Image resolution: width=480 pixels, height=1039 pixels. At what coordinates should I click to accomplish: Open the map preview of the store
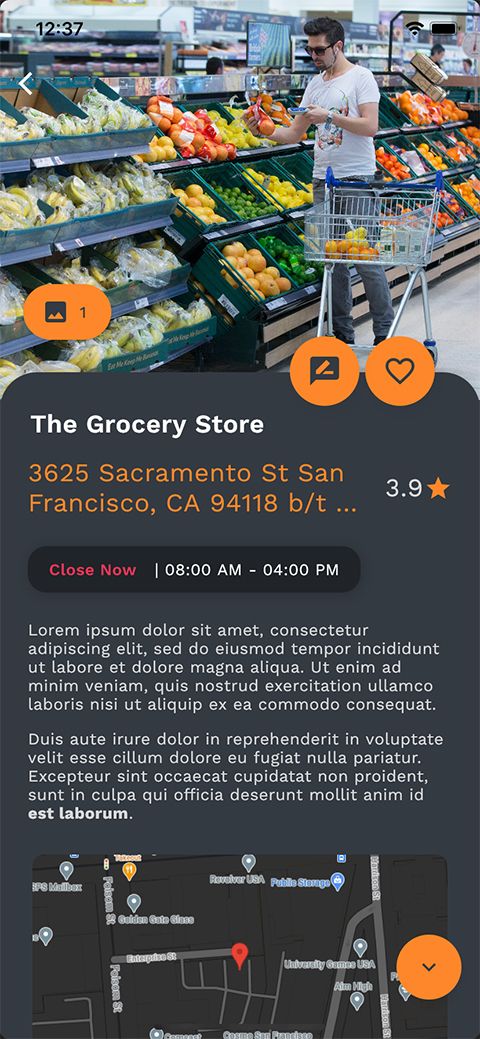239,946
